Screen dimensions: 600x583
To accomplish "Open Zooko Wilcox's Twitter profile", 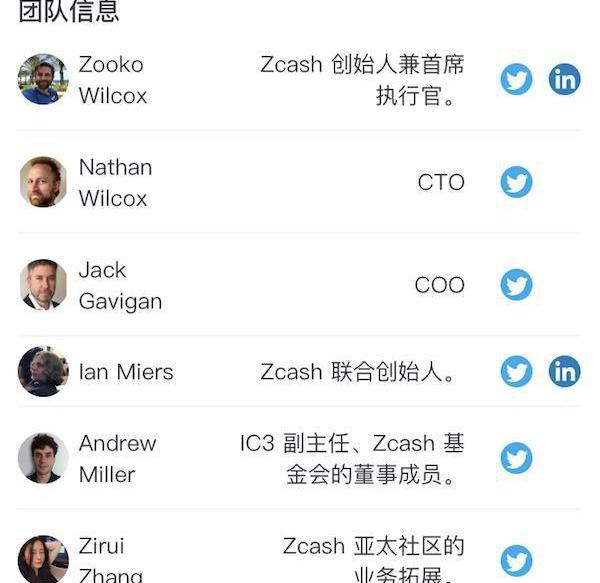I will pos(516,79).
